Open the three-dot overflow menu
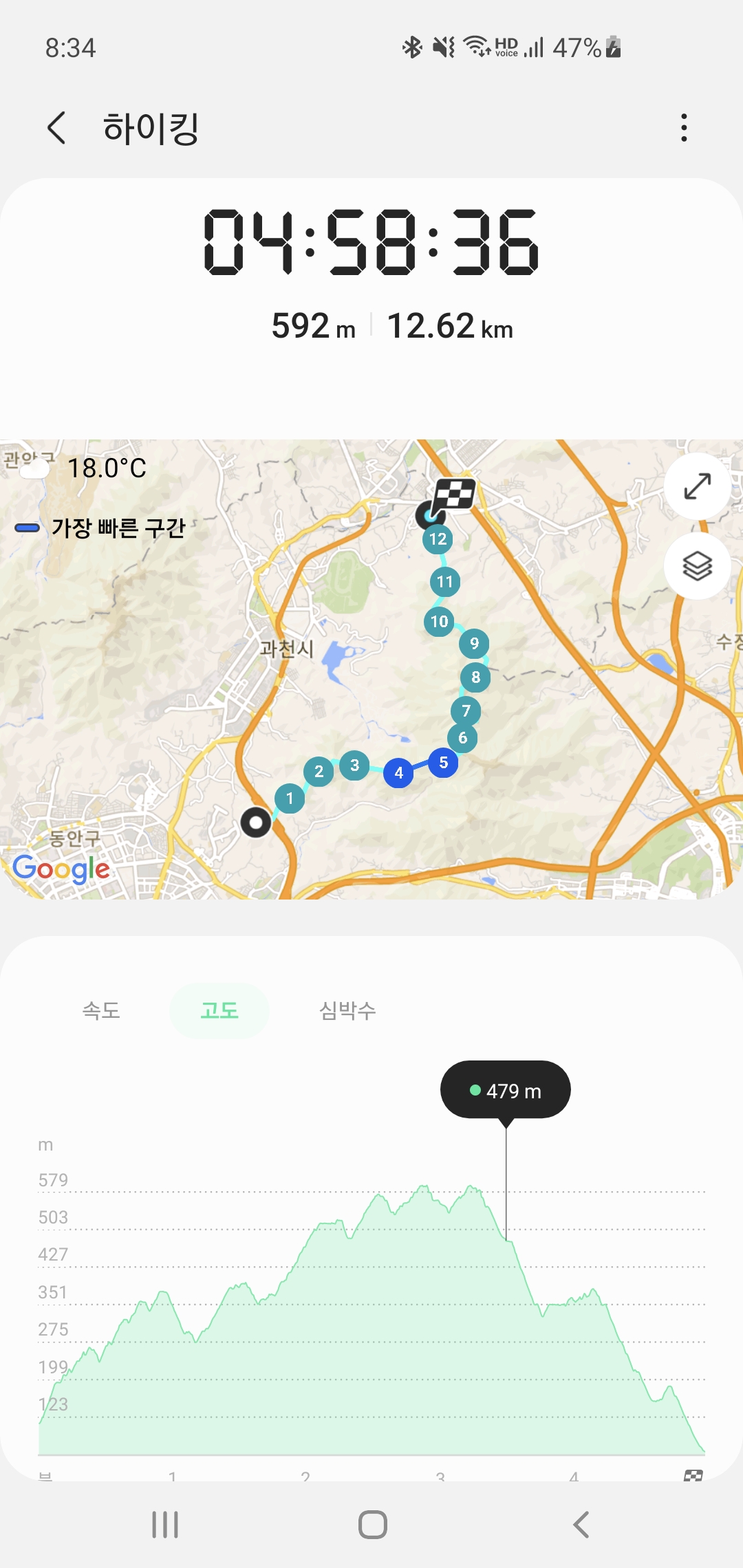 683,128
